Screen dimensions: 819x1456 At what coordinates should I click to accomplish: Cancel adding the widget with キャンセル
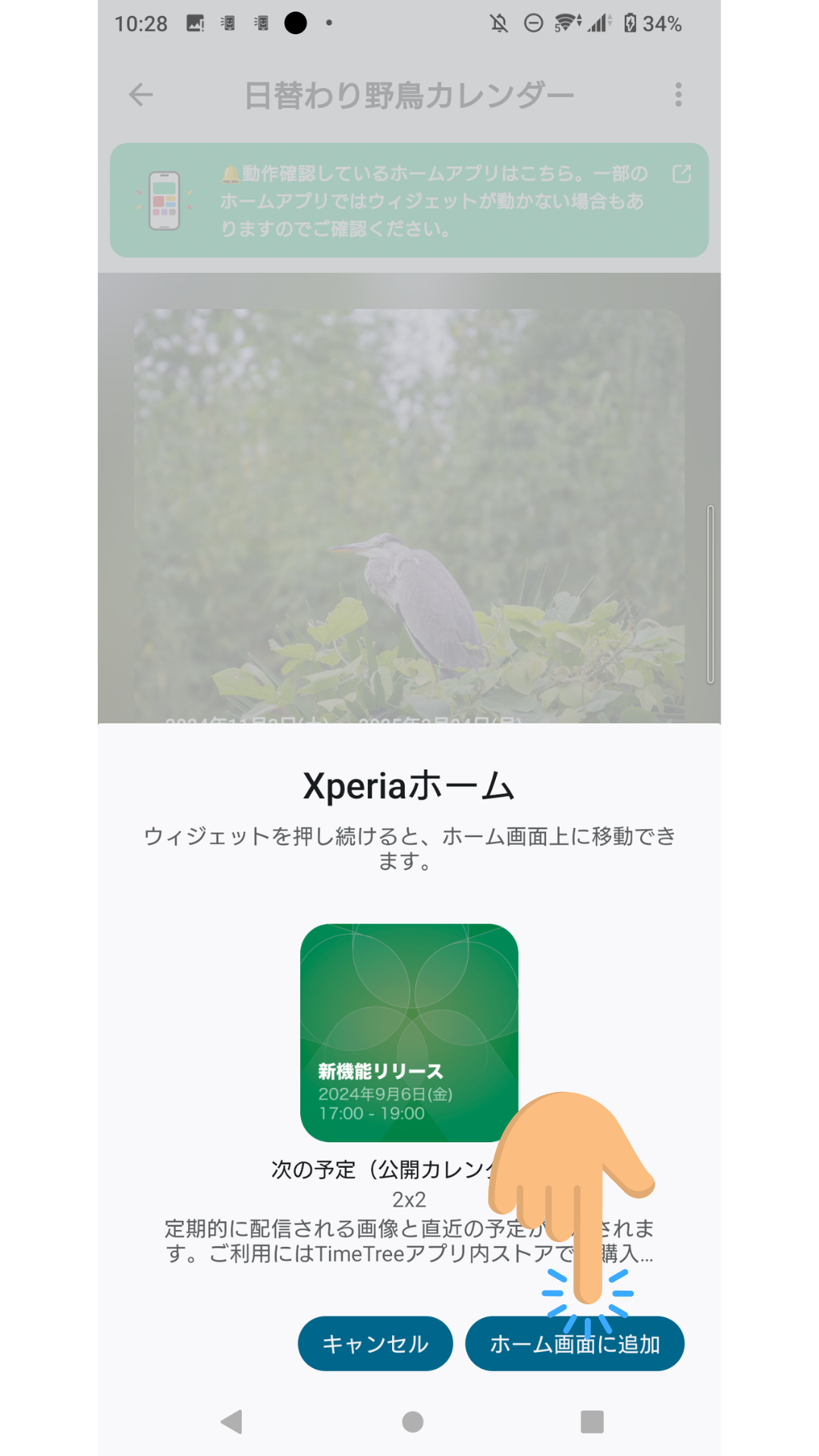[375, 1344]
